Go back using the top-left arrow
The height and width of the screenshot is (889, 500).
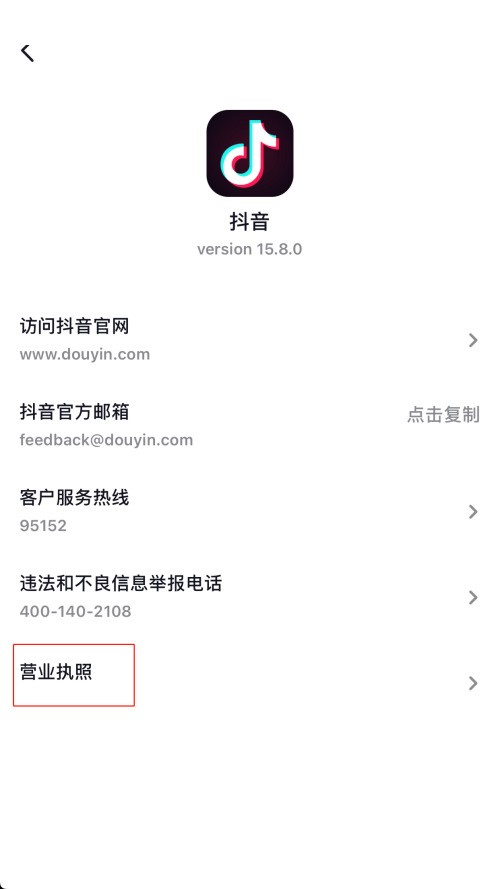point(27,53)
